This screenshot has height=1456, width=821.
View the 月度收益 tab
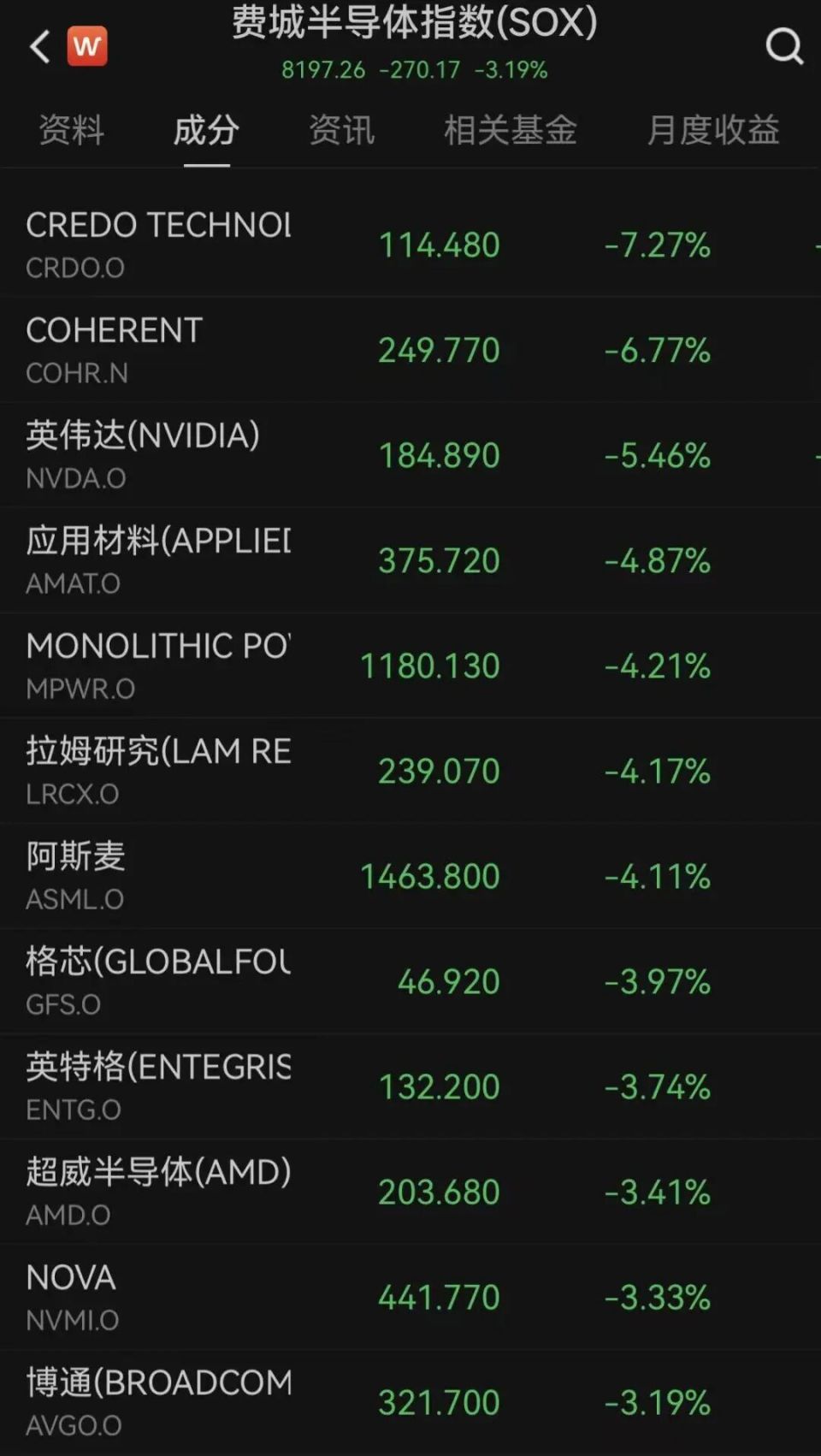pos(715,130)
